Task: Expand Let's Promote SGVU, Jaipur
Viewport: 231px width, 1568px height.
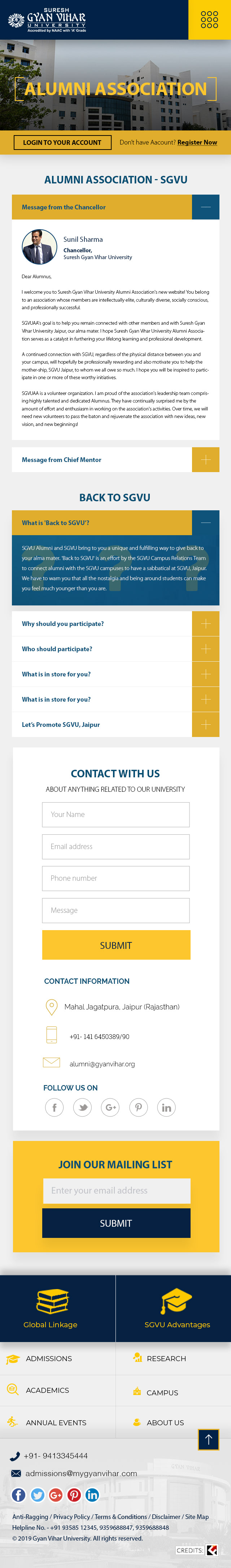Action: 205,724
